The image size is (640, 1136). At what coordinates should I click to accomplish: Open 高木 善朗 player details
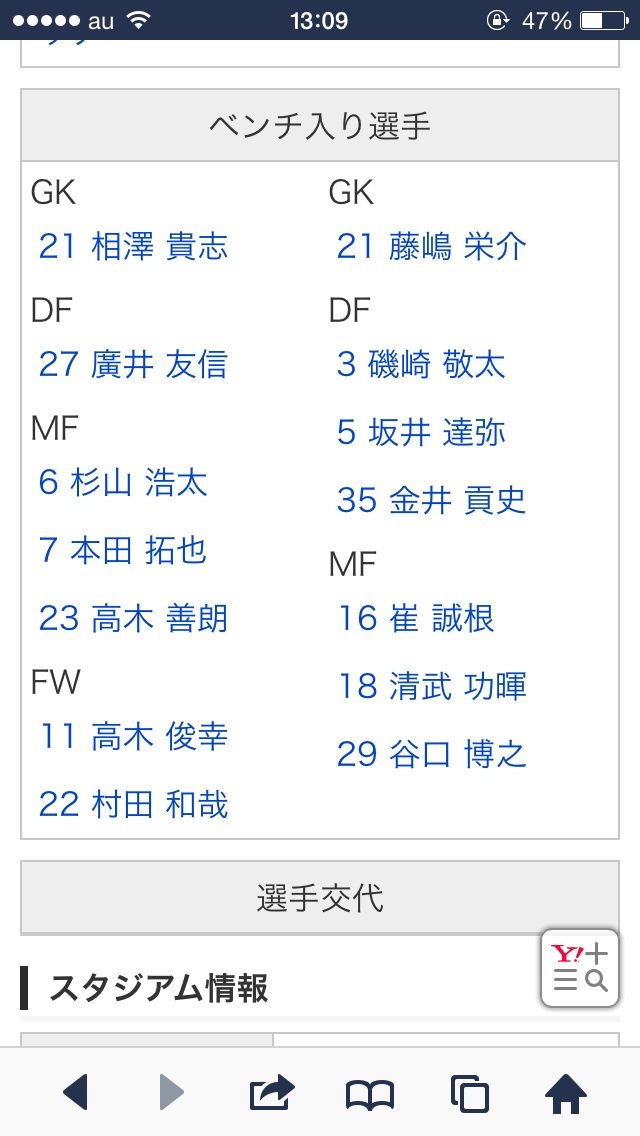point(133,618)
